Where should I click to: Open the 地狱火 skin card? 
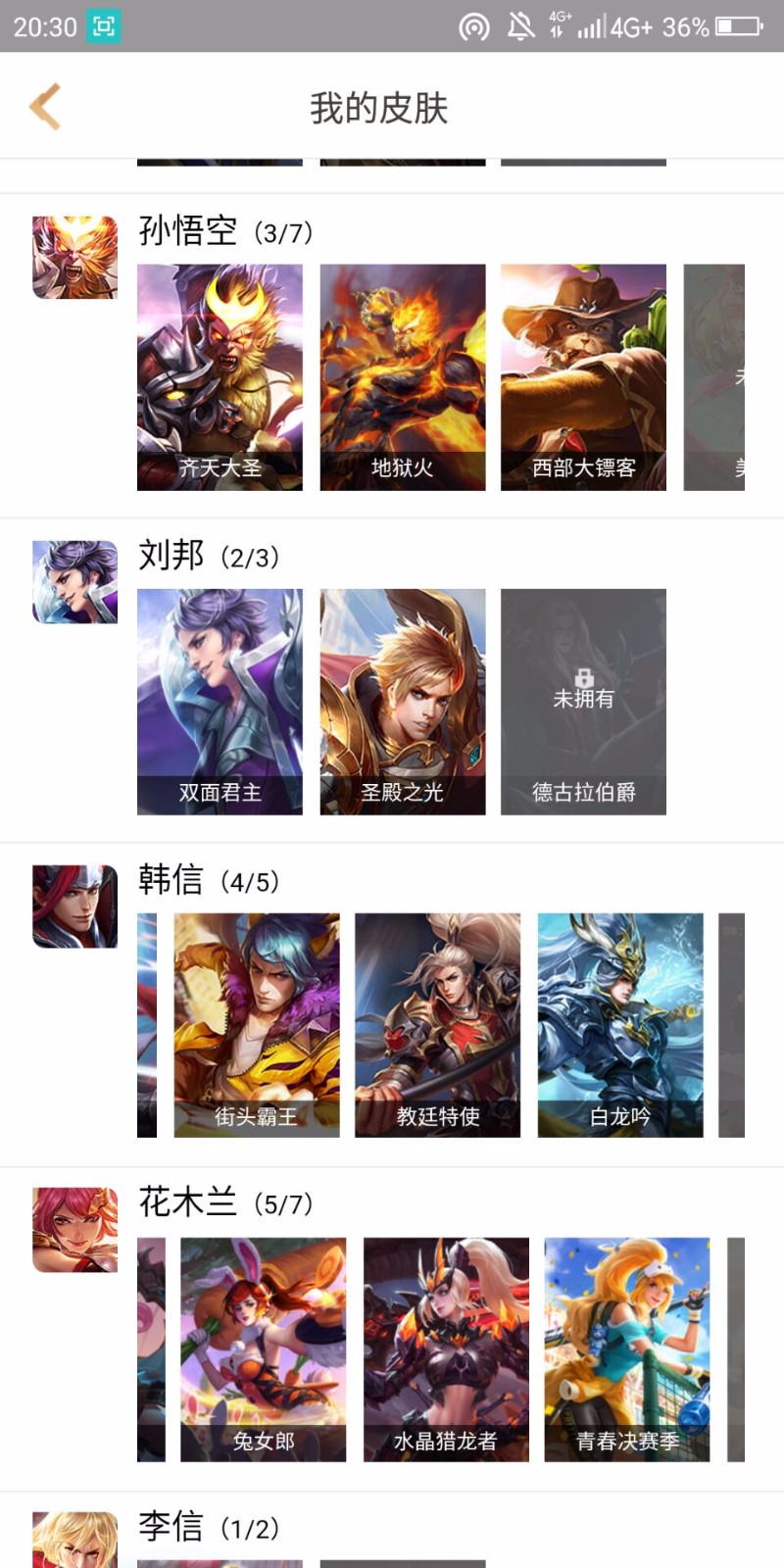(x=402, y=376)
